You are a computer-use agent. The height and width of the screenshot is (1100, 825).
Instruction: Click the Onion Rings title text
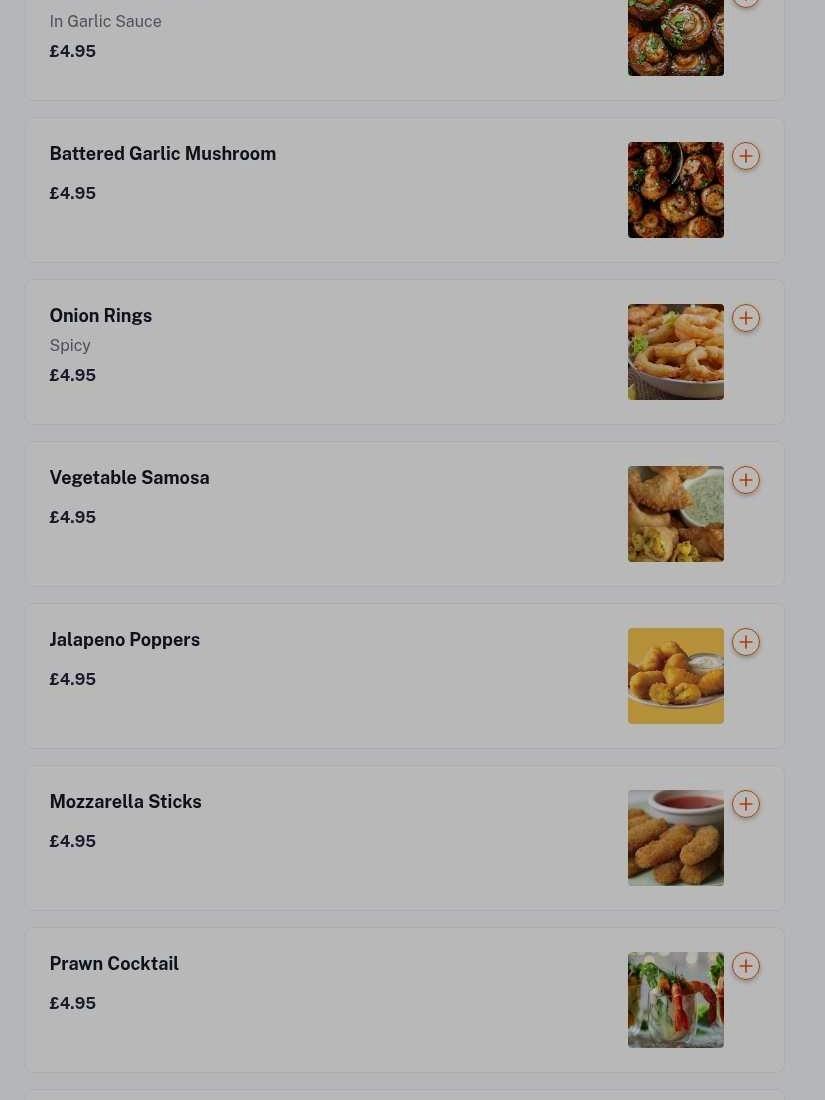click(100, 315)
